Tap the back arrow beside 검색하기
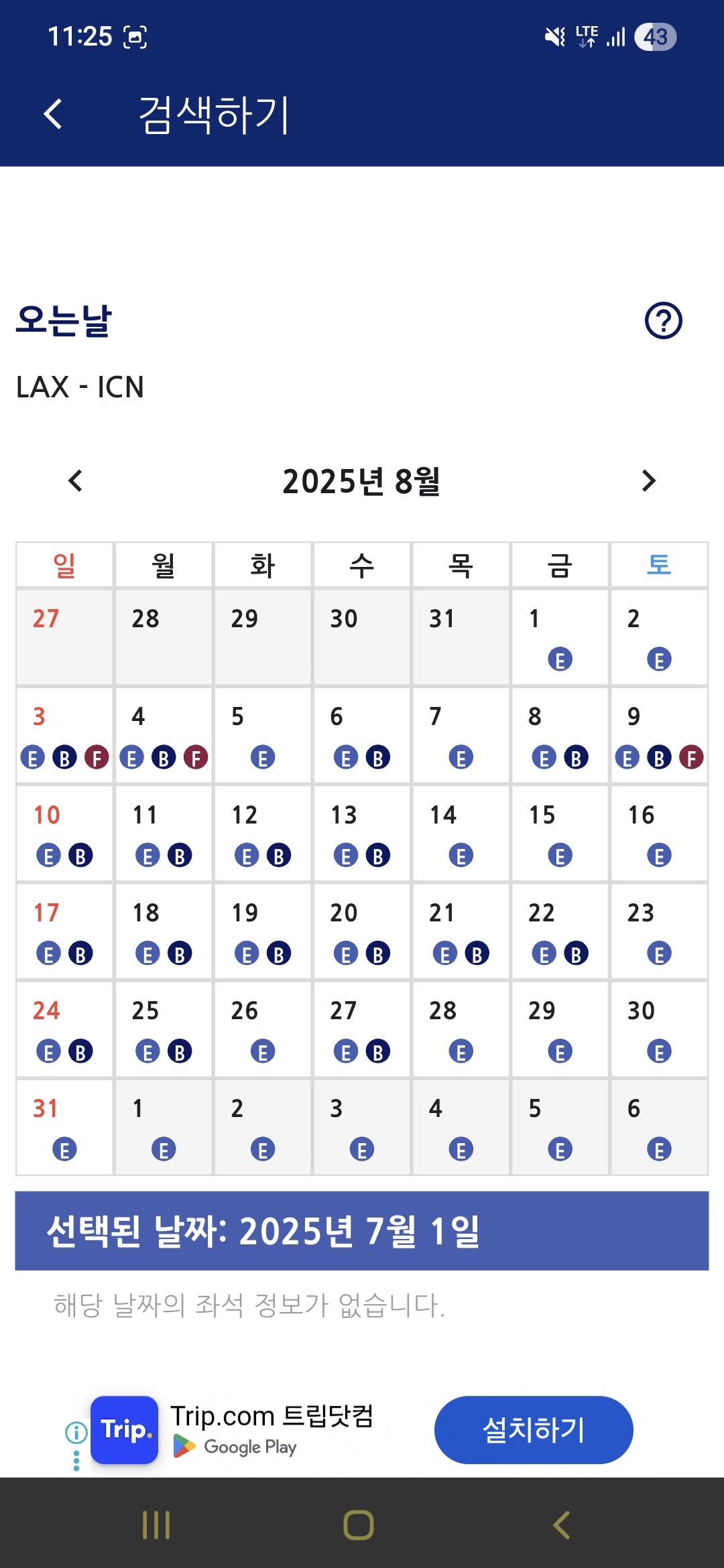This screenshot has height=1568, width=724. coord(52,113)
